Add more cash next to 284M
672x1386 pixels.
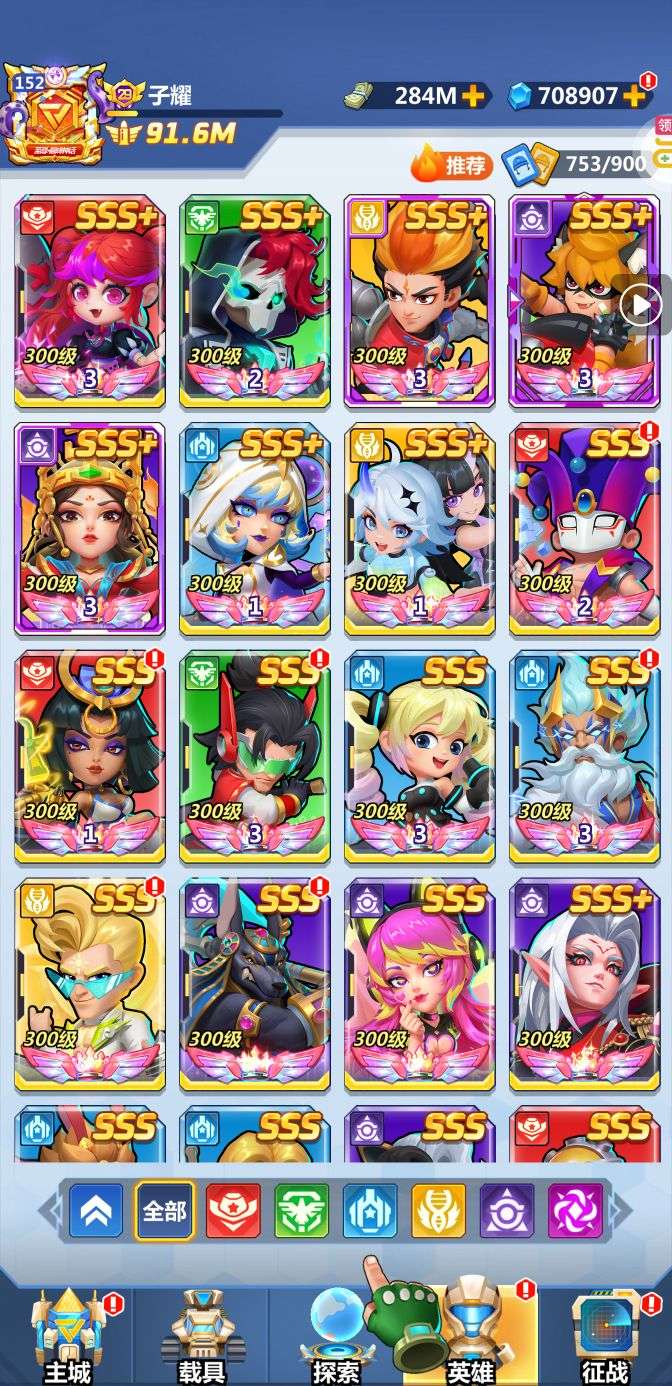pyautogui.click(x=474, y=96)
